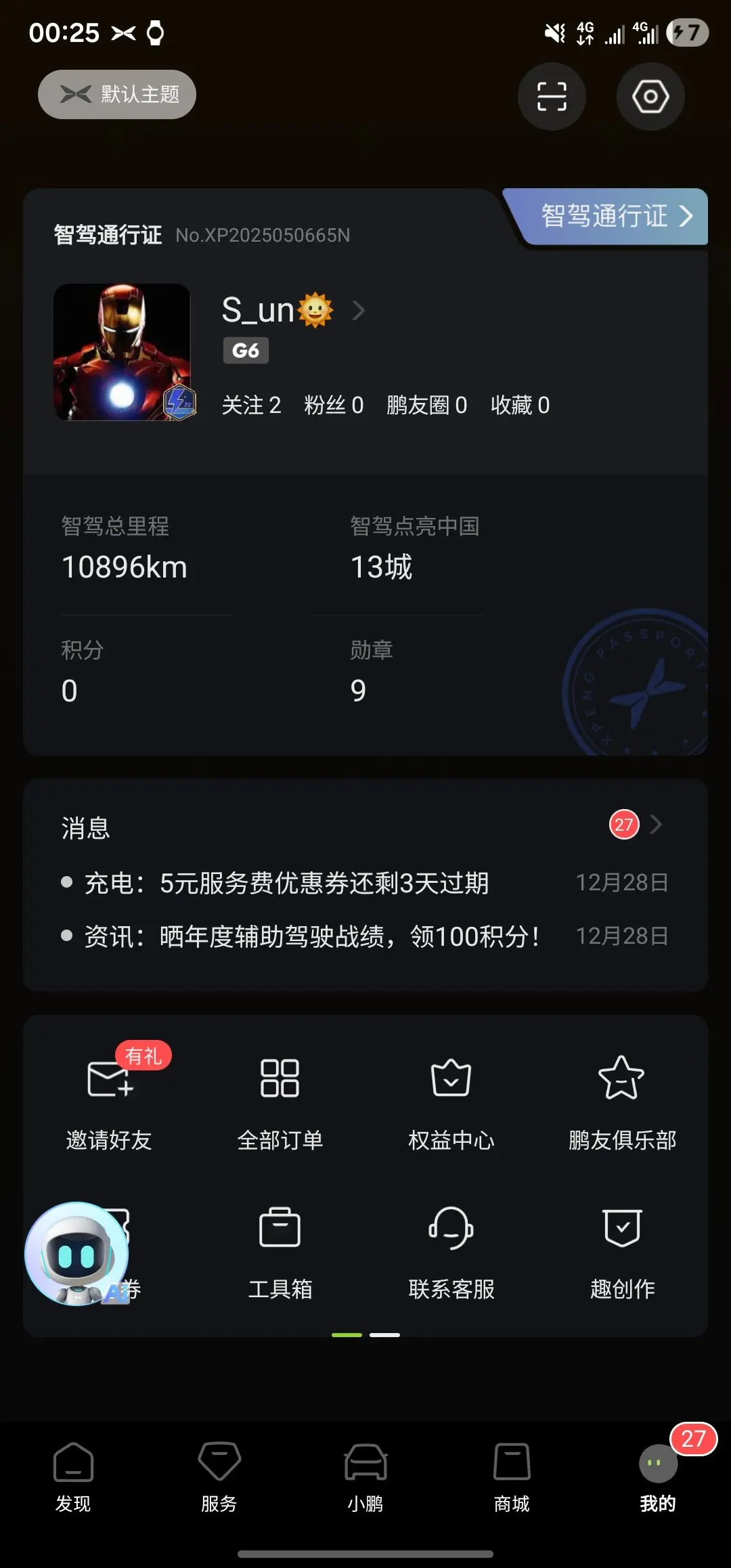
Task: Open 收藏 favorites
Action: (x=520, y=406)
